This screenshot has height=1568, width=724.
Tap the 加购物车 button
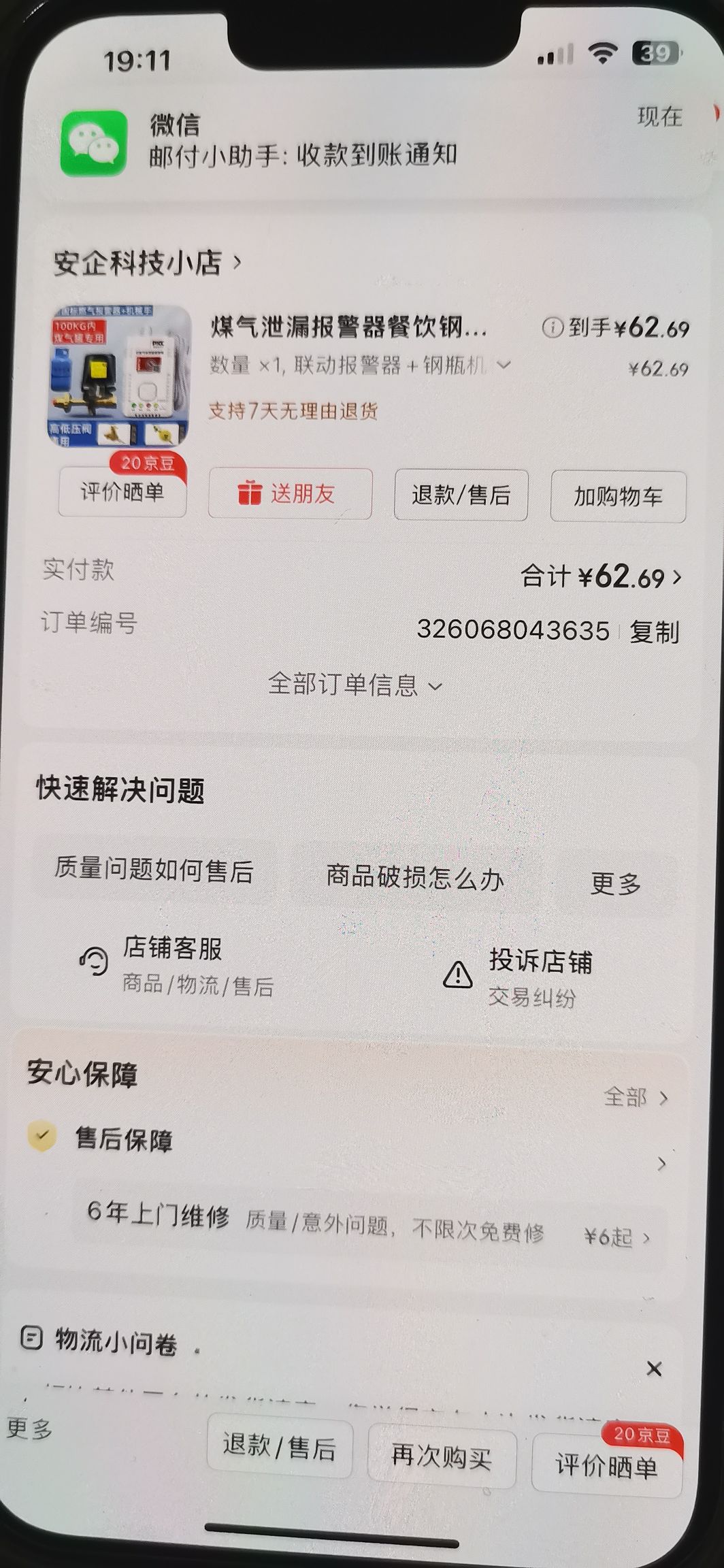[x=618, y=496]
